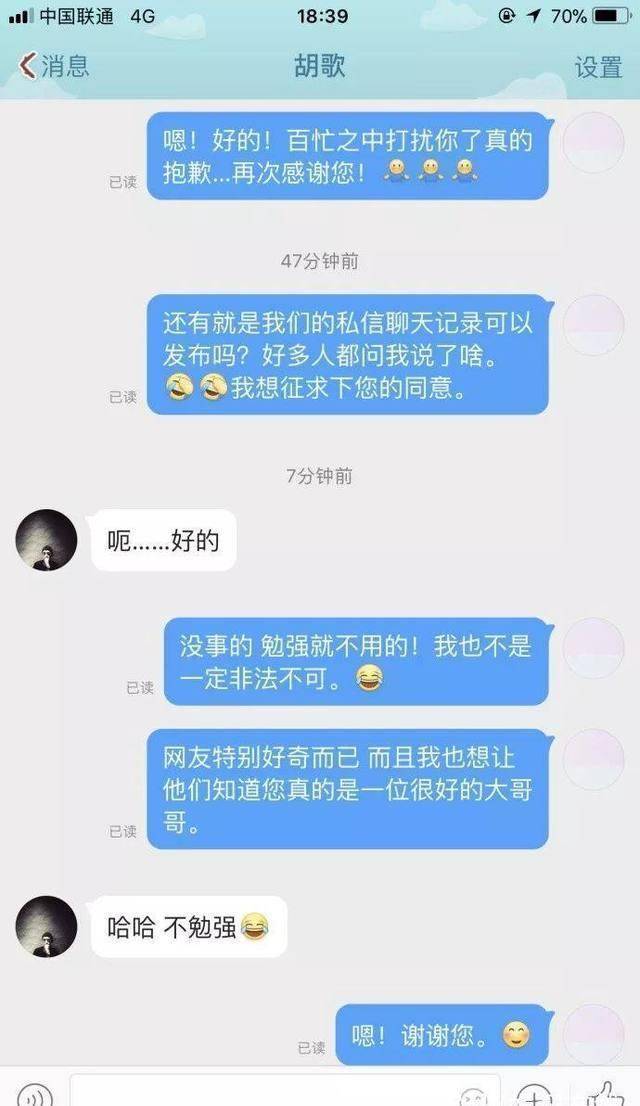This screenshot has height=1106, width=640.
Task: Open the plus attachments menu
Action: click(535, 1094)
